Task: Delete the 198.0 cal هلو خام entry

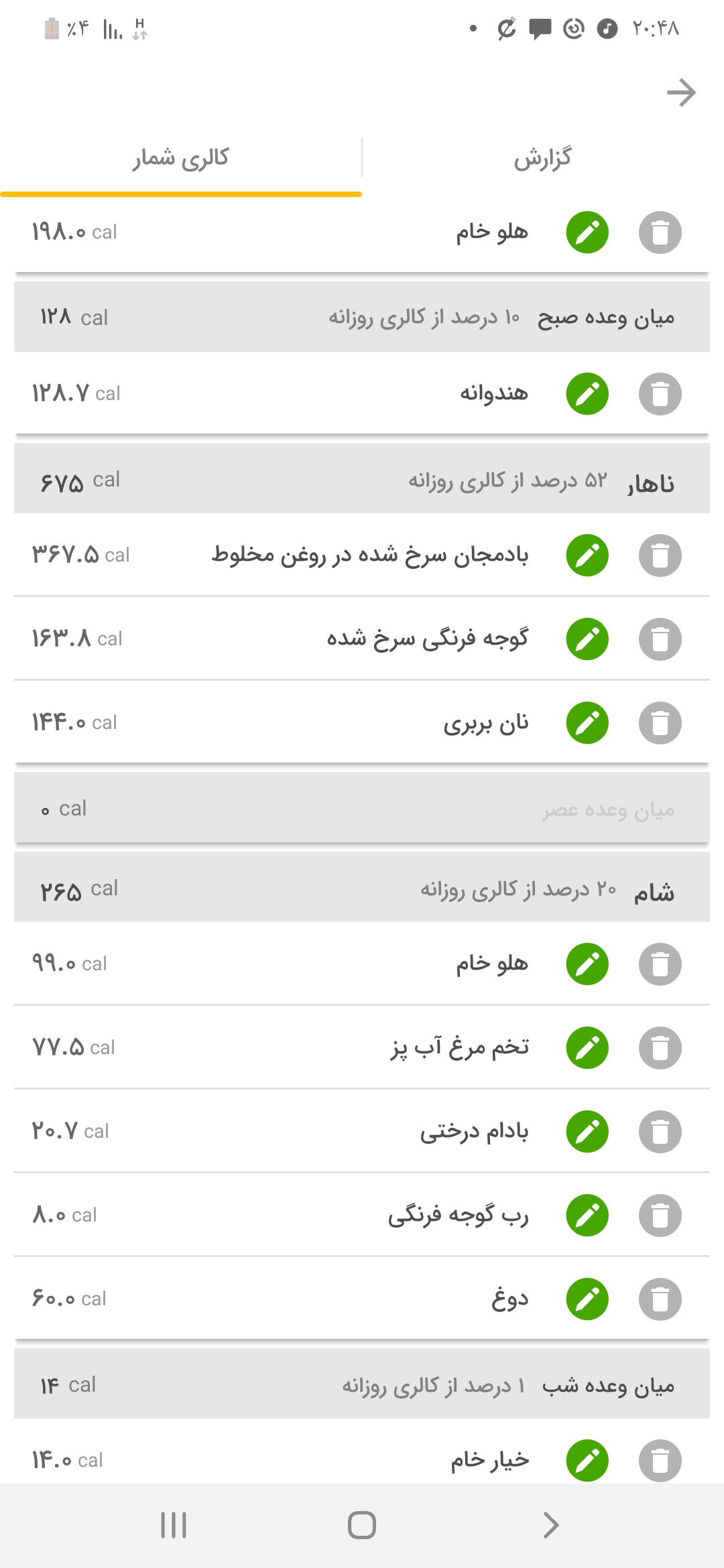Action: 660,233
